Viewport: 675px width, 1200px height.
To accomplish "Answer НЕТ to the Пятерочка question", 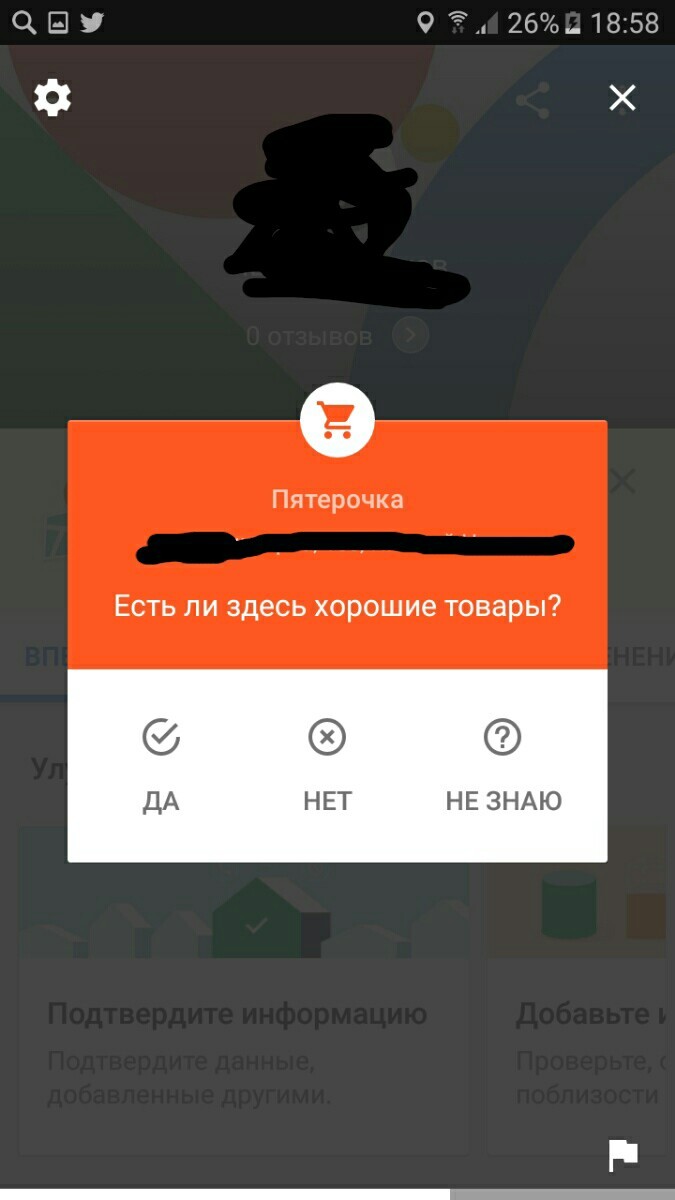I will (327, 764).
